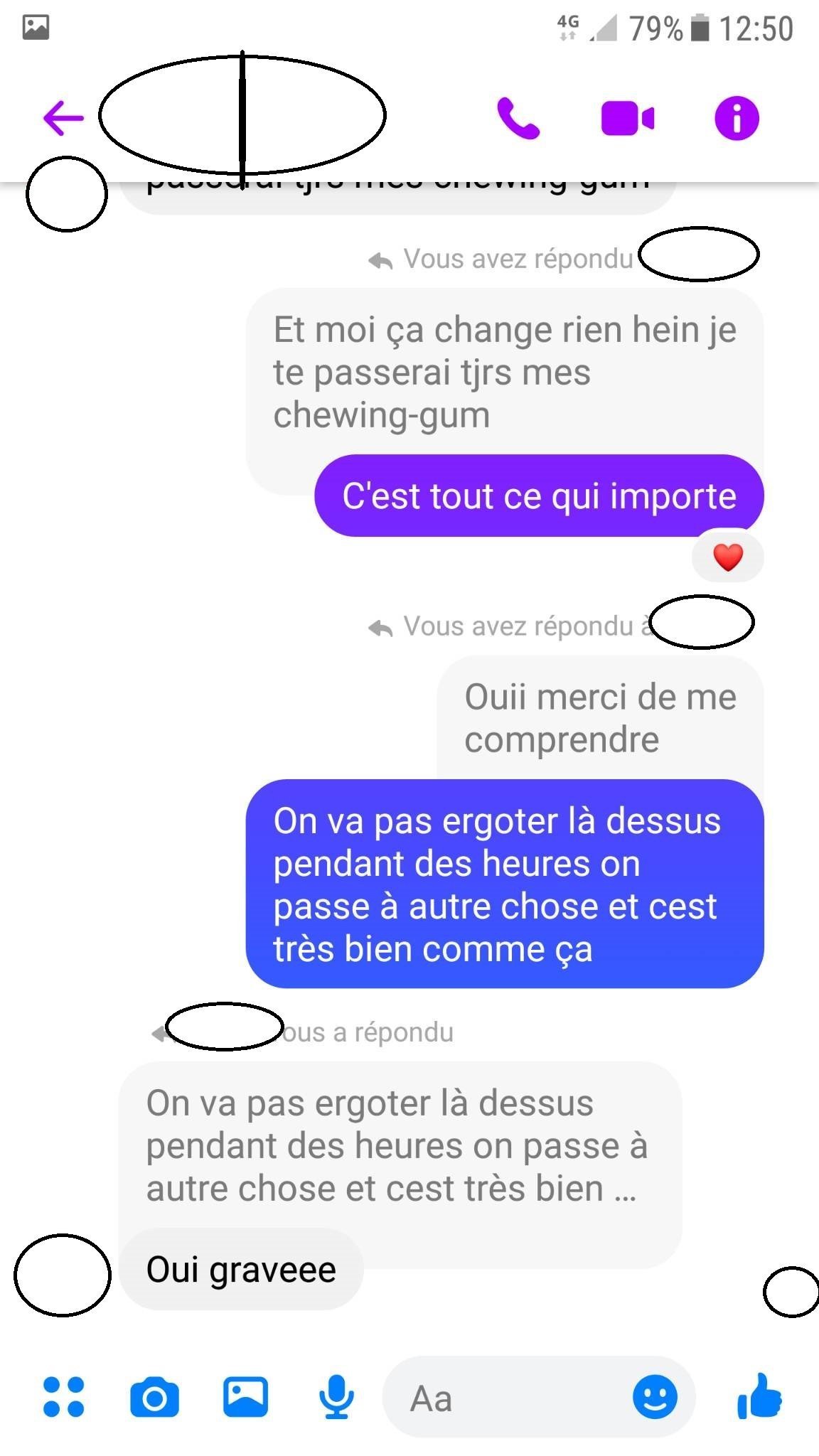Go back to the conversations list
The width and height of the screenshot is (819, 1456).
[63, 117]
